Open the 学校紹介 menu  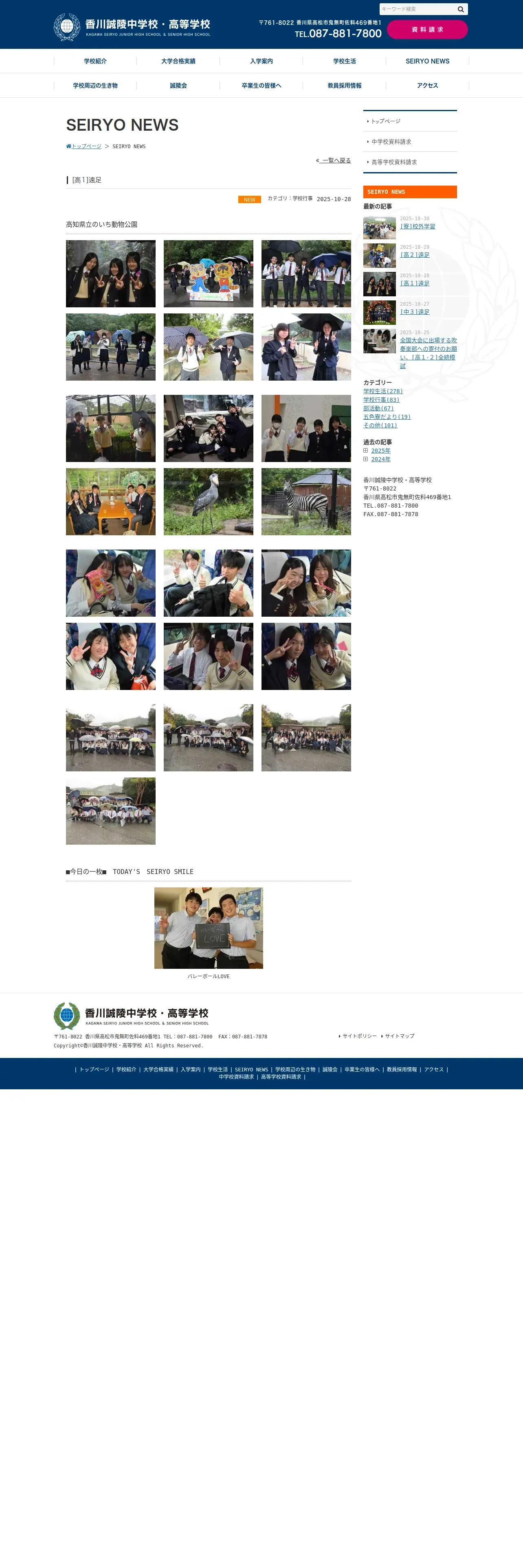tap(95, 61)
